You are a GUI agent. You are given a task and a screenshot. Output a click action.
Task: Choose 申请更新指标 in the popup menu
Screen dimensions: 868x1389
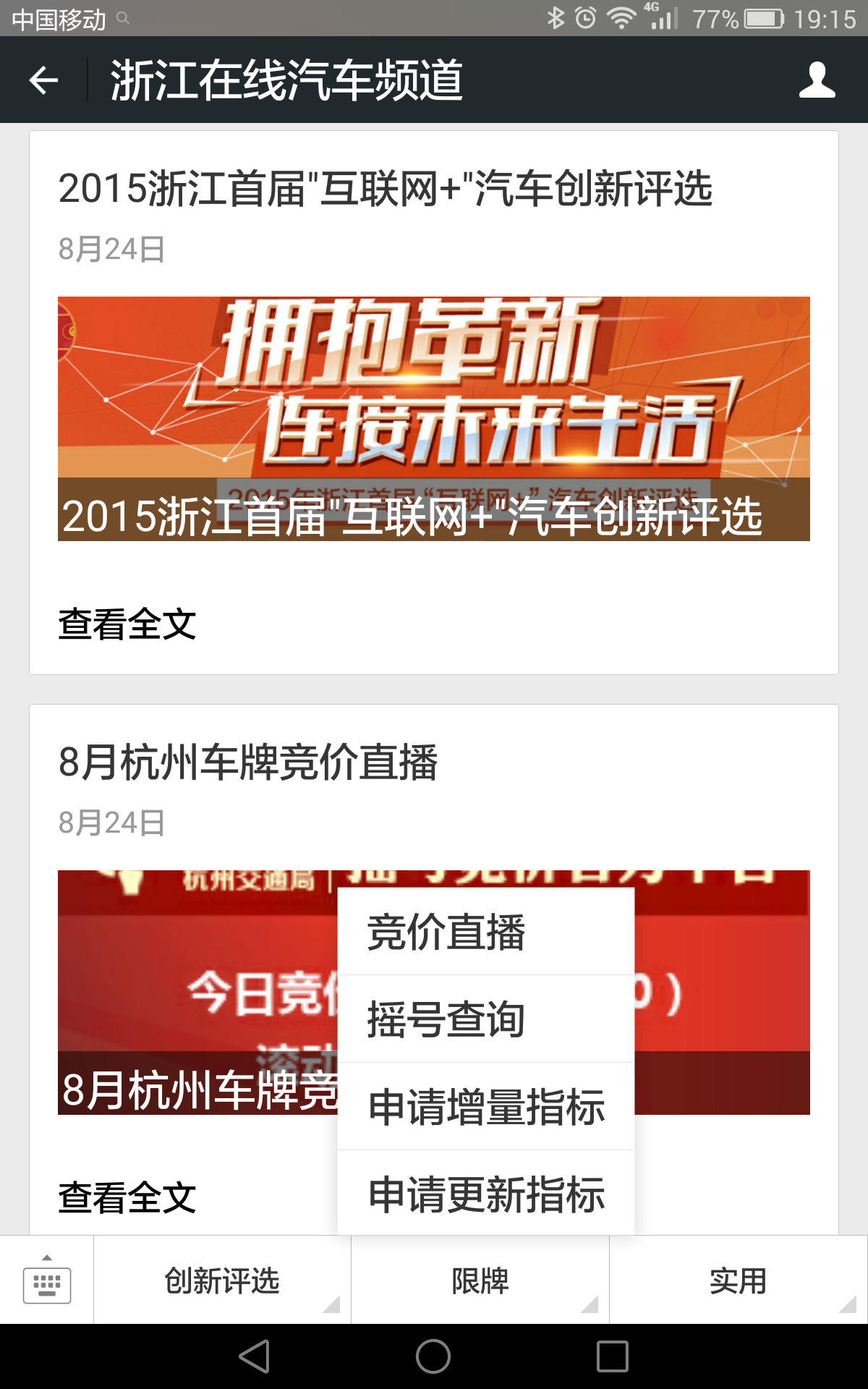[x=486, y=1194]
